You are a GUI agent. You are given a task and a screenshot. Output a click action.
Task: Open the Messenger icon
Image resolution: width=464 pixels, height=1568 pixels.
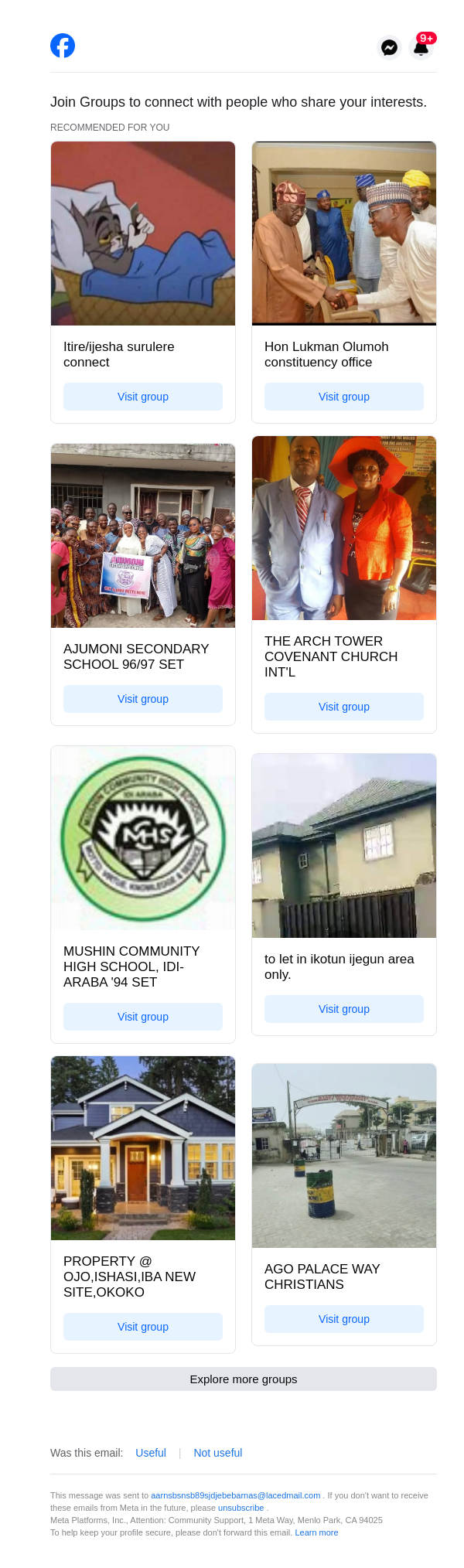coord(390,47)
